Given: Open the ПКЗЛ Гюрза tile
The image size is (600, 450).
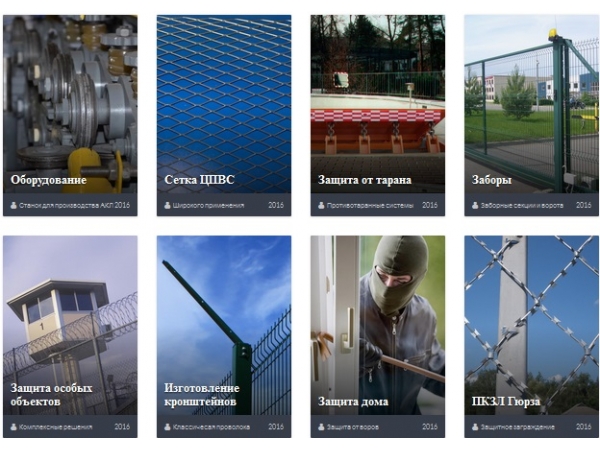Looking at the screenshot, I should (531, 325).
